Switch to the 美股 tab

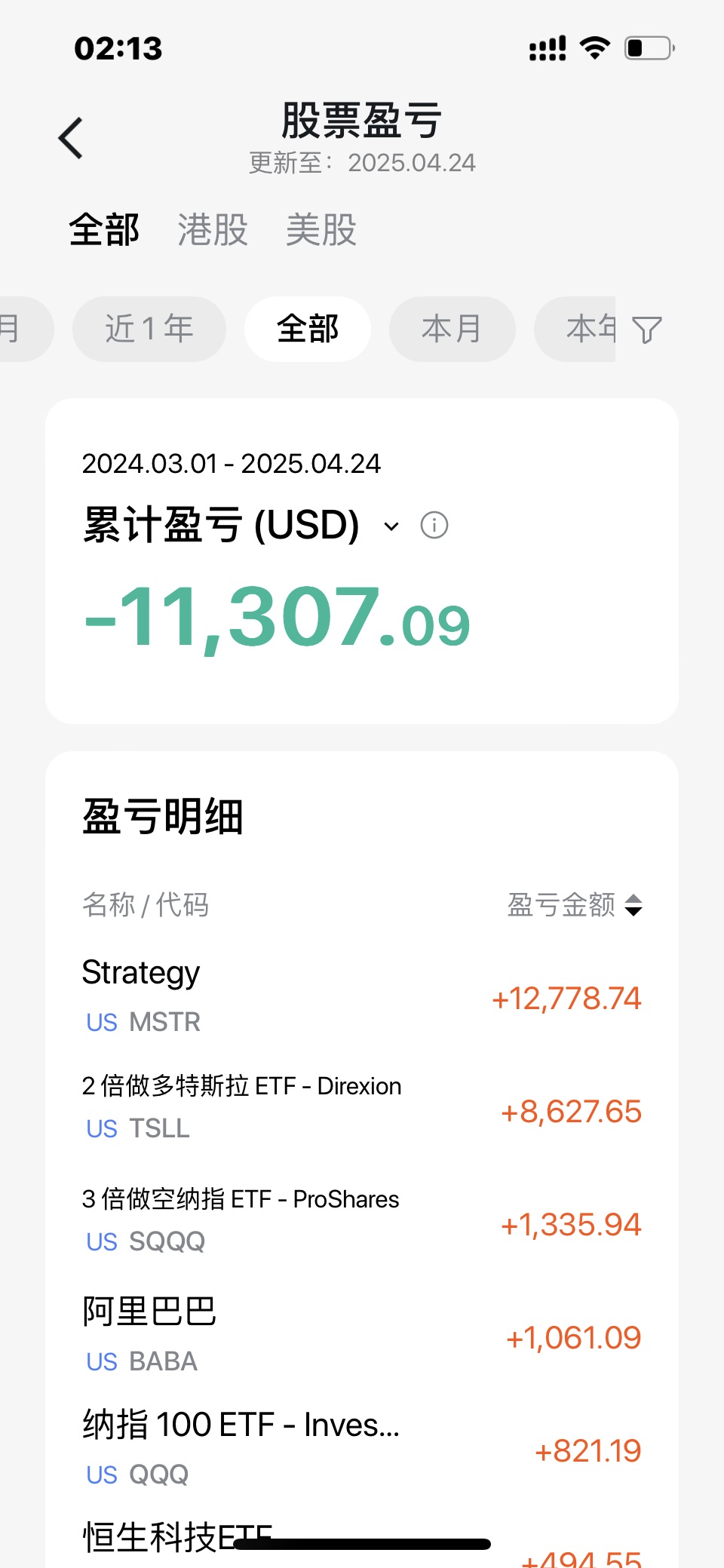(321, 229)
